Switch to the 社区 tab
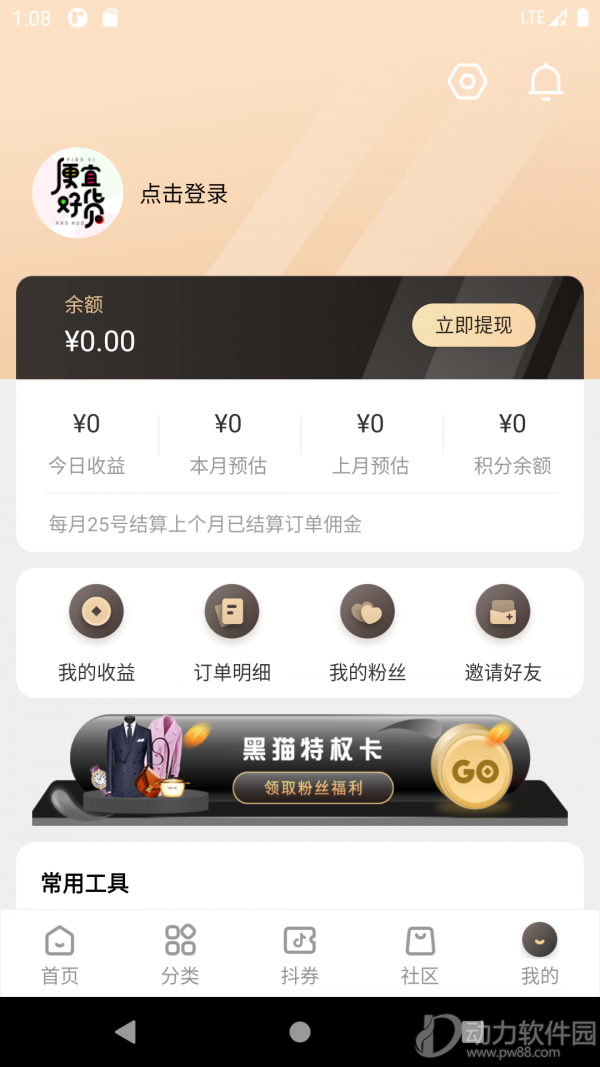This screenshot has width=600, height=1067. tap(420, 954)
